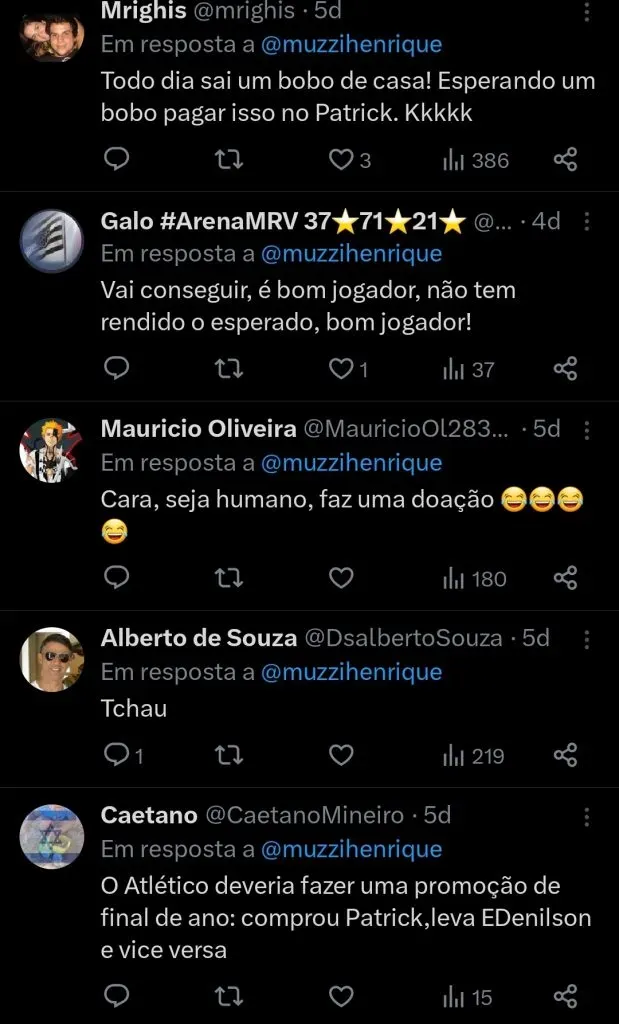Open more options on Mauricio Oliveira's reply
Viewport: 619px width, 1024px height.
pyautogui.click(x=587, y=430)
